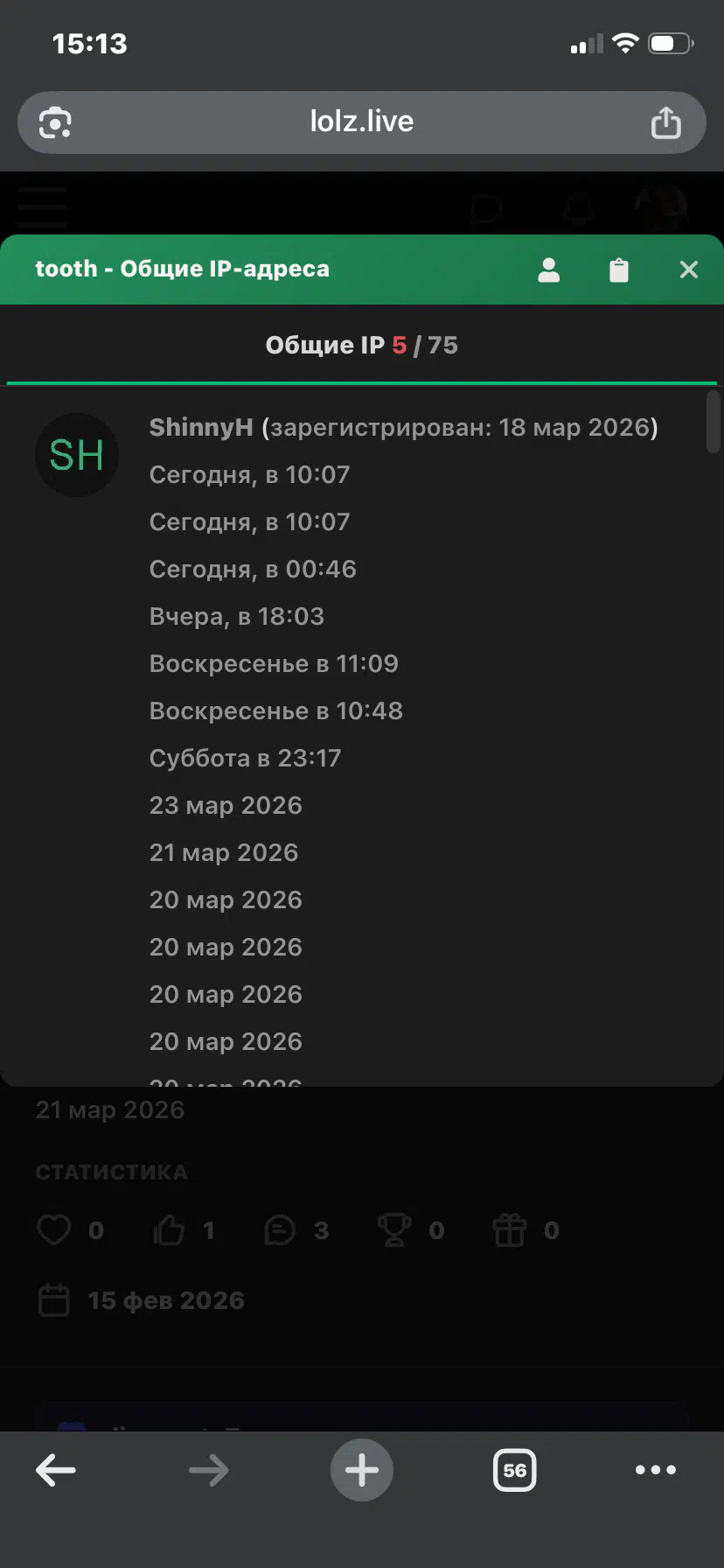Open a new browser tab

click(x=361, y=1470)
